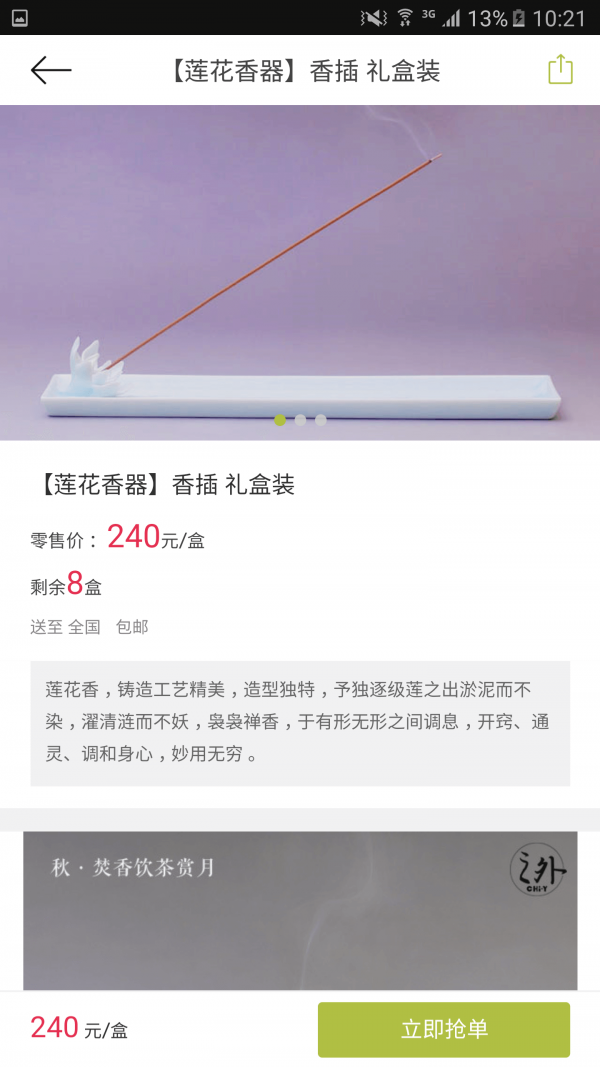This screenshot has height=1067, width=600.
Task: Jump to second image via page indicator
Action: [300, 420]
